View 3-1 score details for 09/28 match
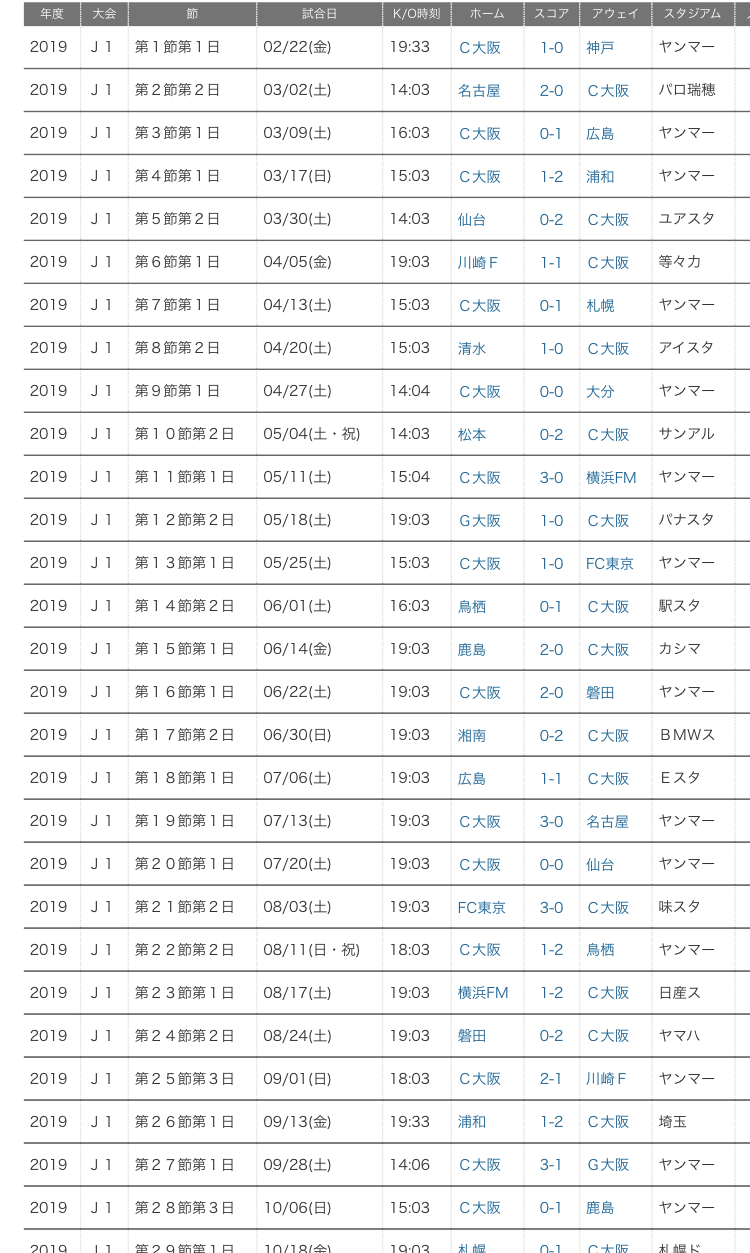The width and height of the screenshot is (750, 1253). [x=551, y=1166]
